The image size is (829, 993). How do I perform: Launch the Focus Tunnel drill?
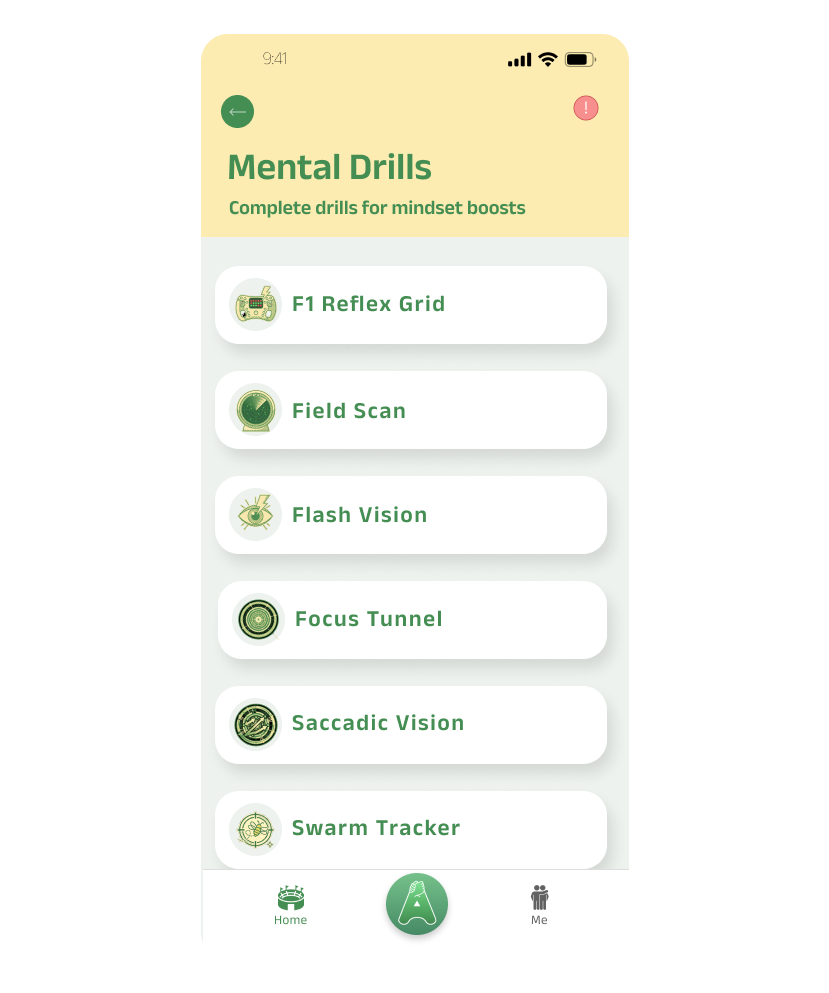(412, 619)
